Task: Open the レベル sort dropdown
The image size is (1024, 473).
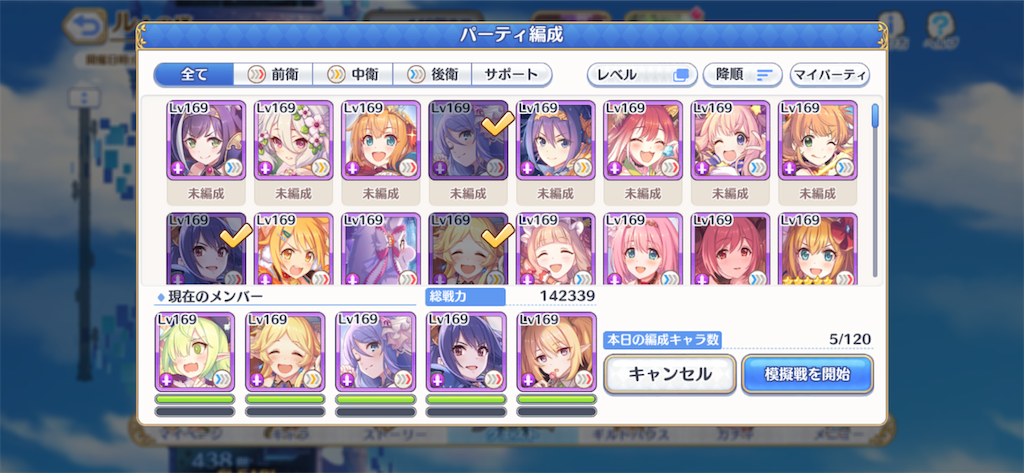Action: coord(642,74)
